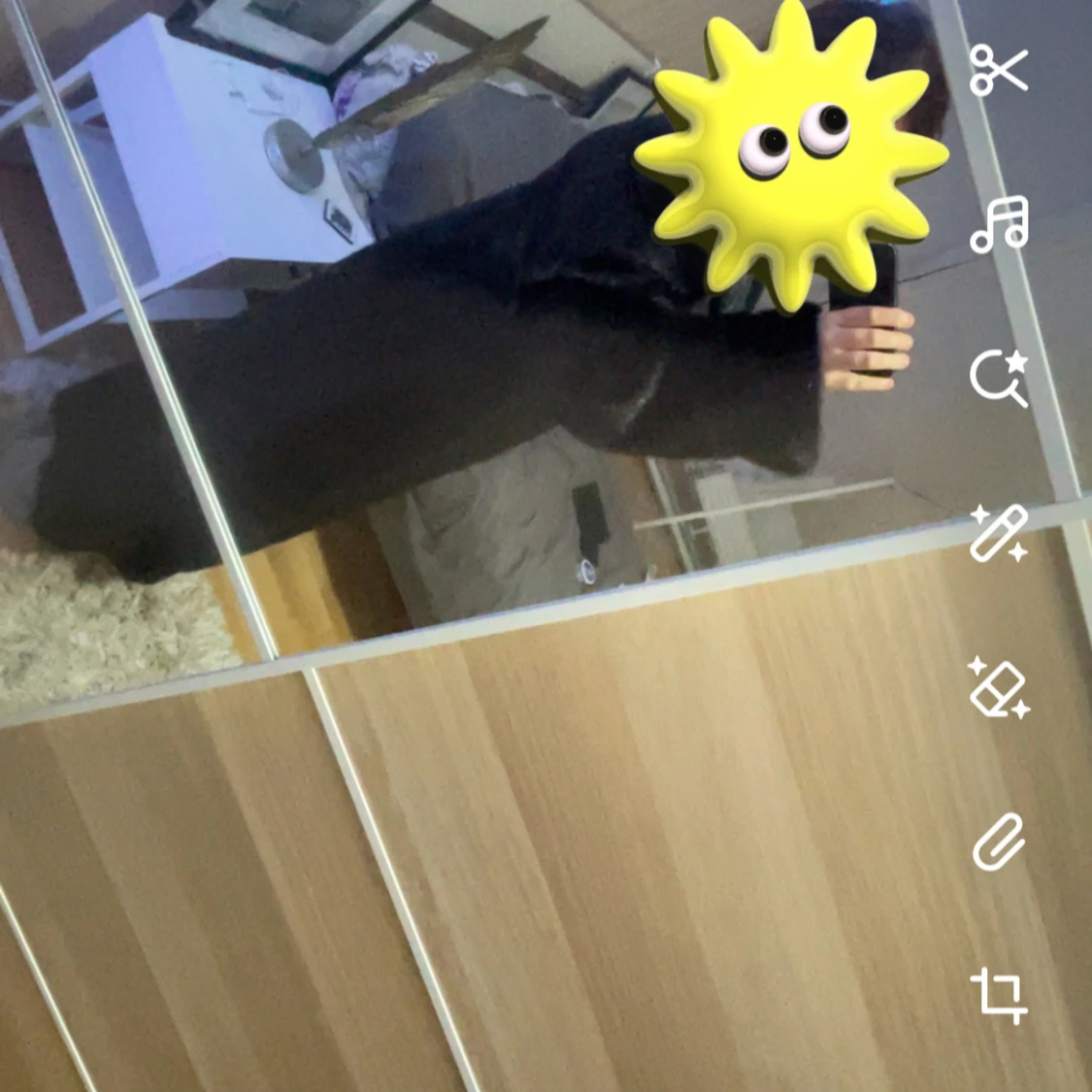Add music with the note icon

click(1000, 224)
